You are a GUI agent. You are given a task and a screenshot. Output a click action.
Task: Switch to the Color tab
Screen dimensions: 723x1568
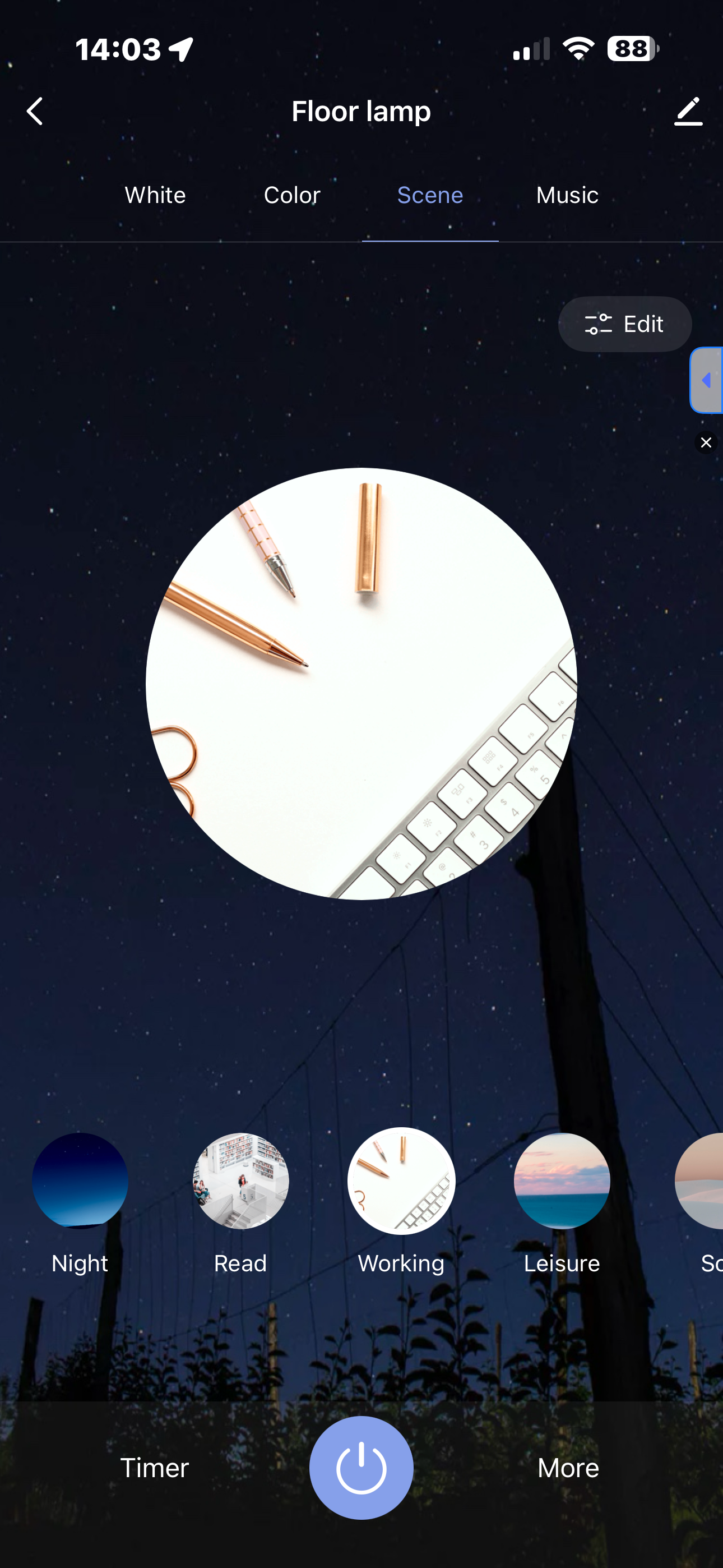[x=292, y=195]
